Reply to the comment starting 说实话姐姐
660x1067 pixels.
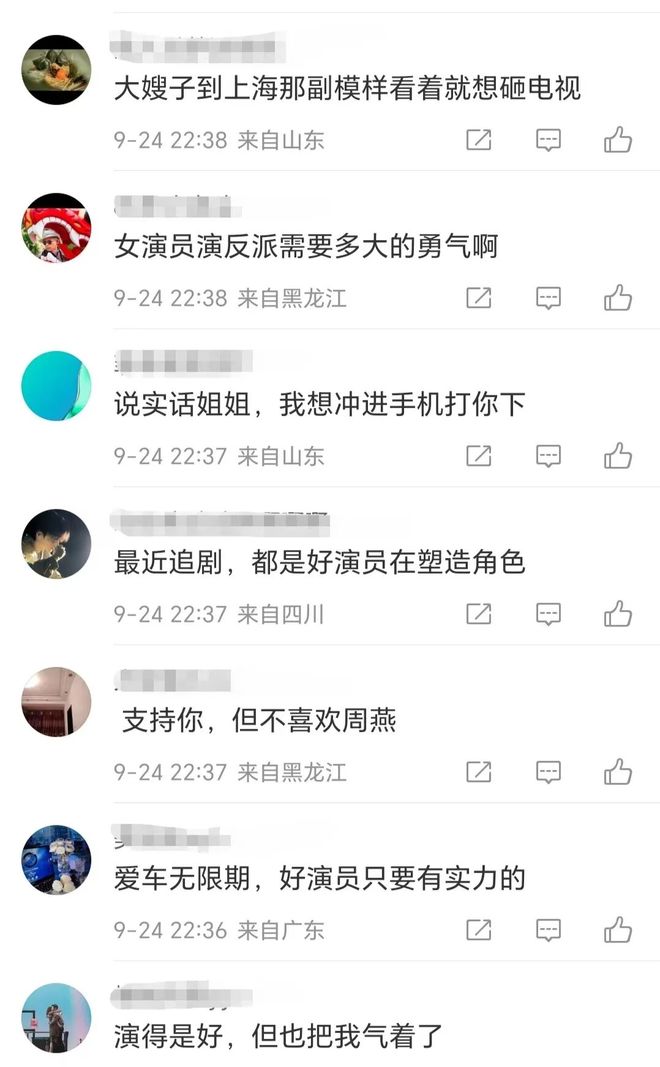click(548, 456)
